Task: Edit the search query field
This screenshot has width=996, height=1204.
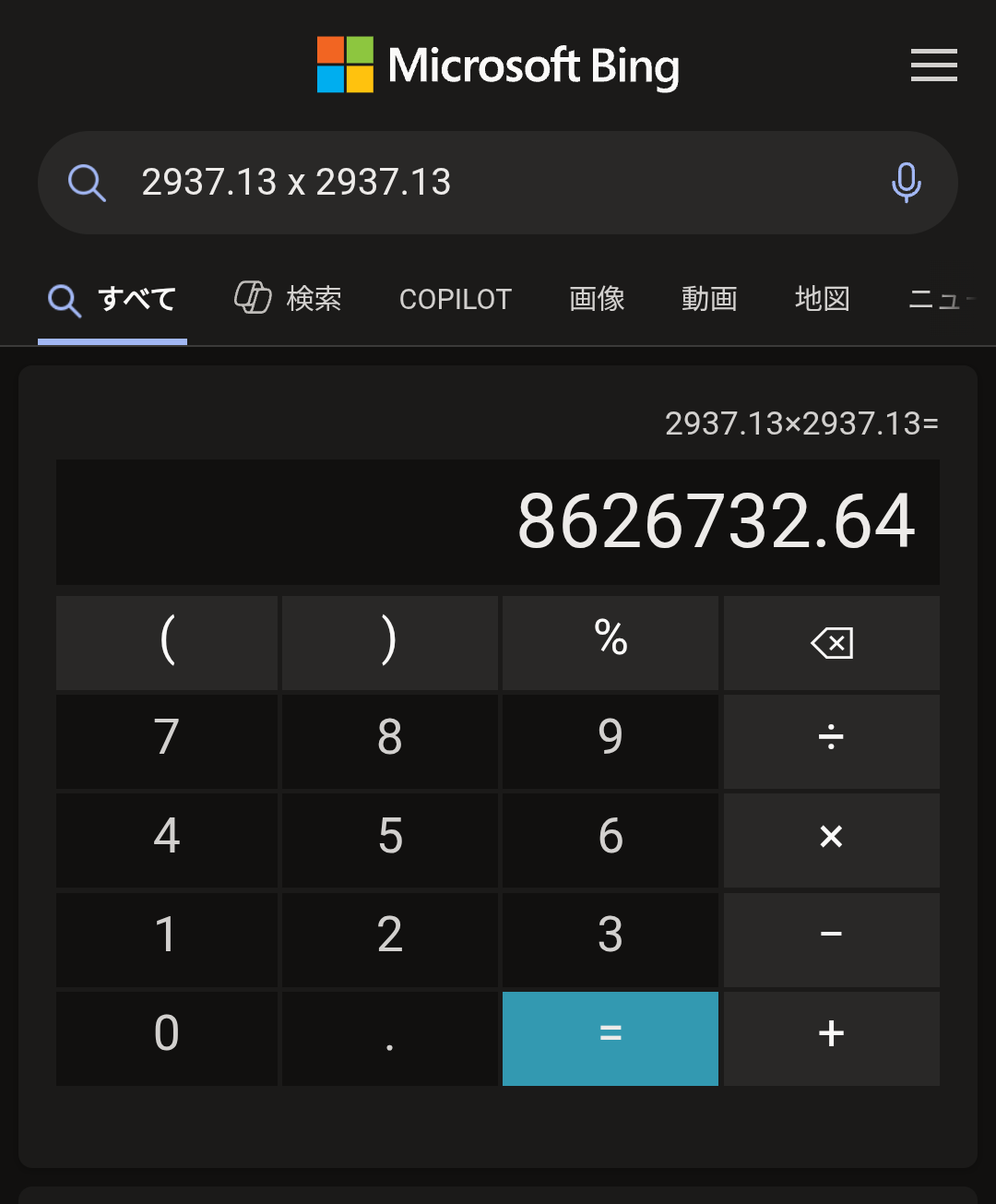Action: pyautogui.click(x=480, y=183)
